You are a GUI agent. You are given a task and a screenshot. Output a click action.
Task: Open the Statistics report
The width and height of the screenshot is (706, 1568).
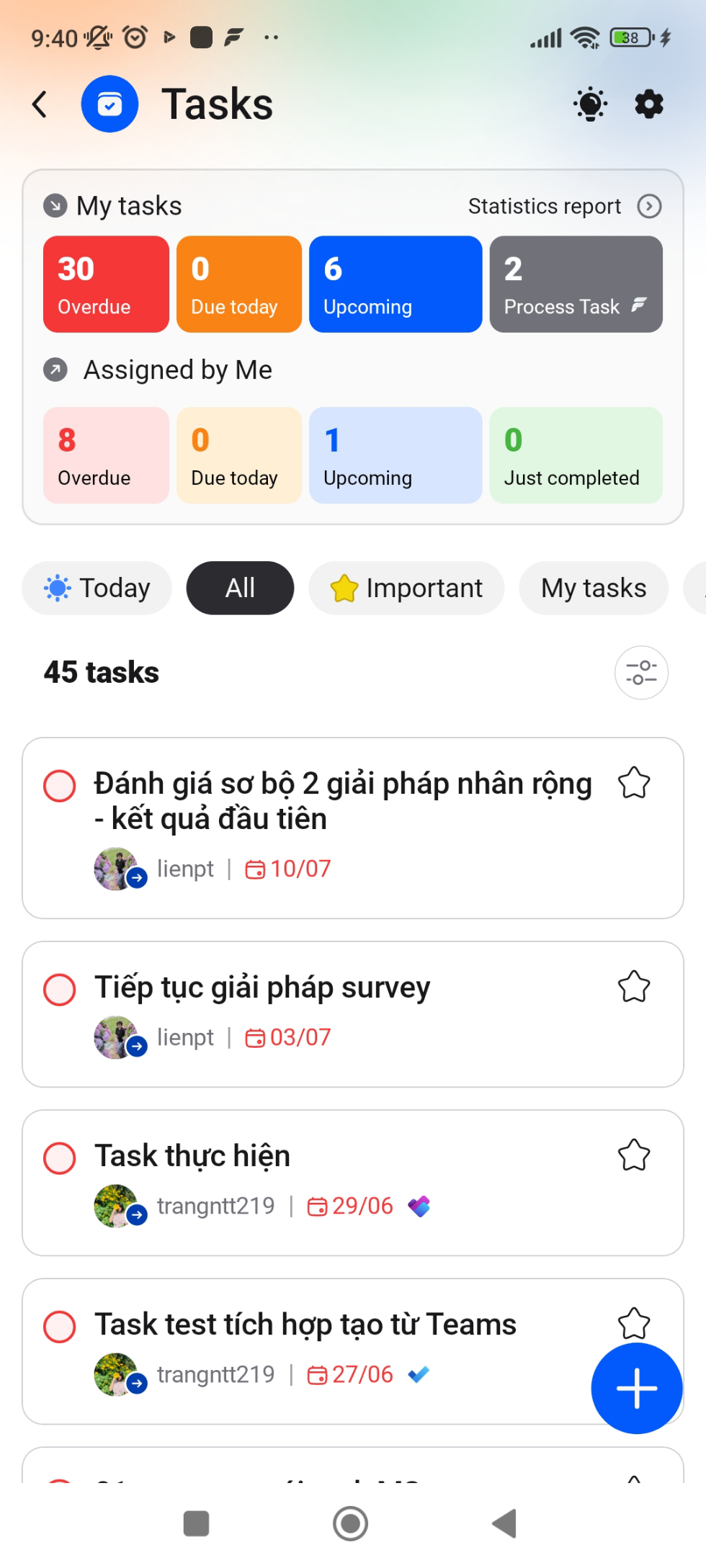pos(565,207)
